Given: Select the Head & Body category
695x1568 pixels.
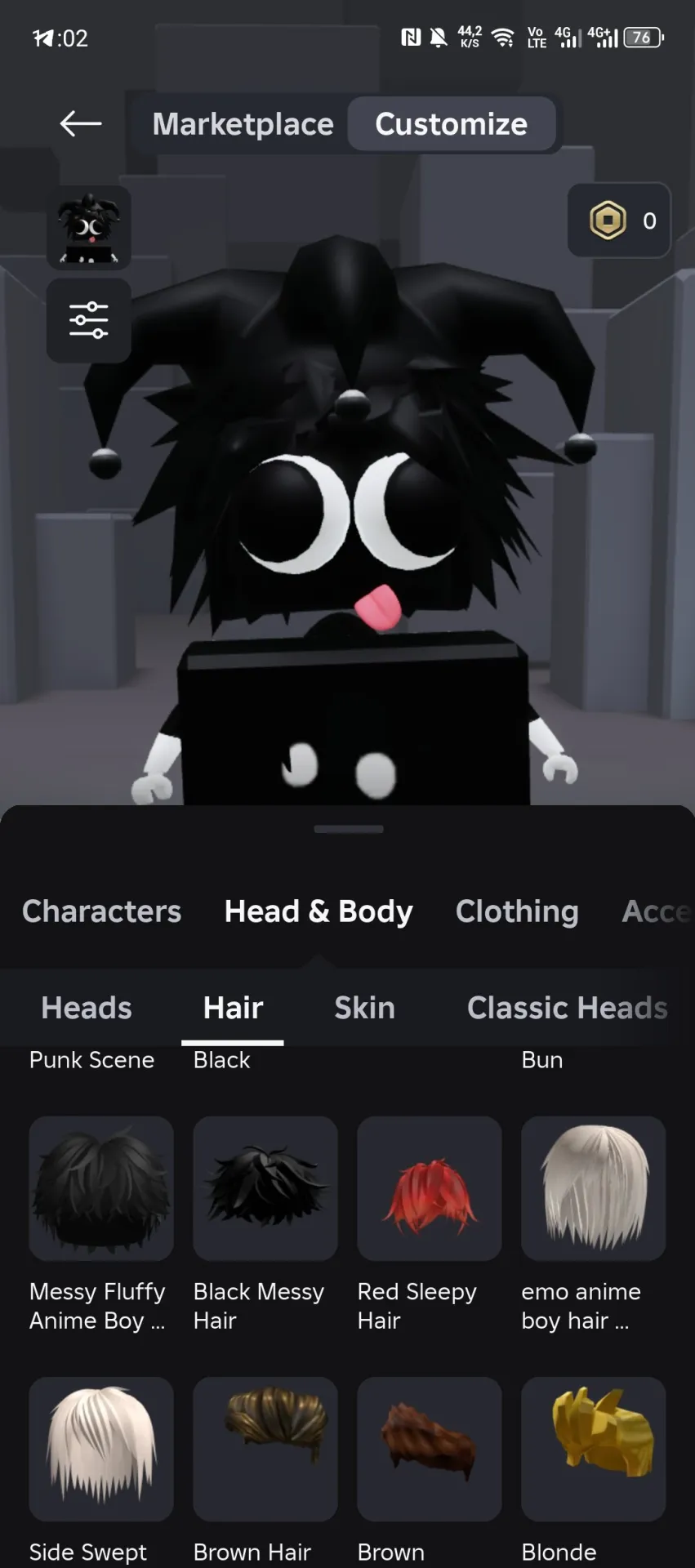Looking at the screenshot, I should coord(319,911).
